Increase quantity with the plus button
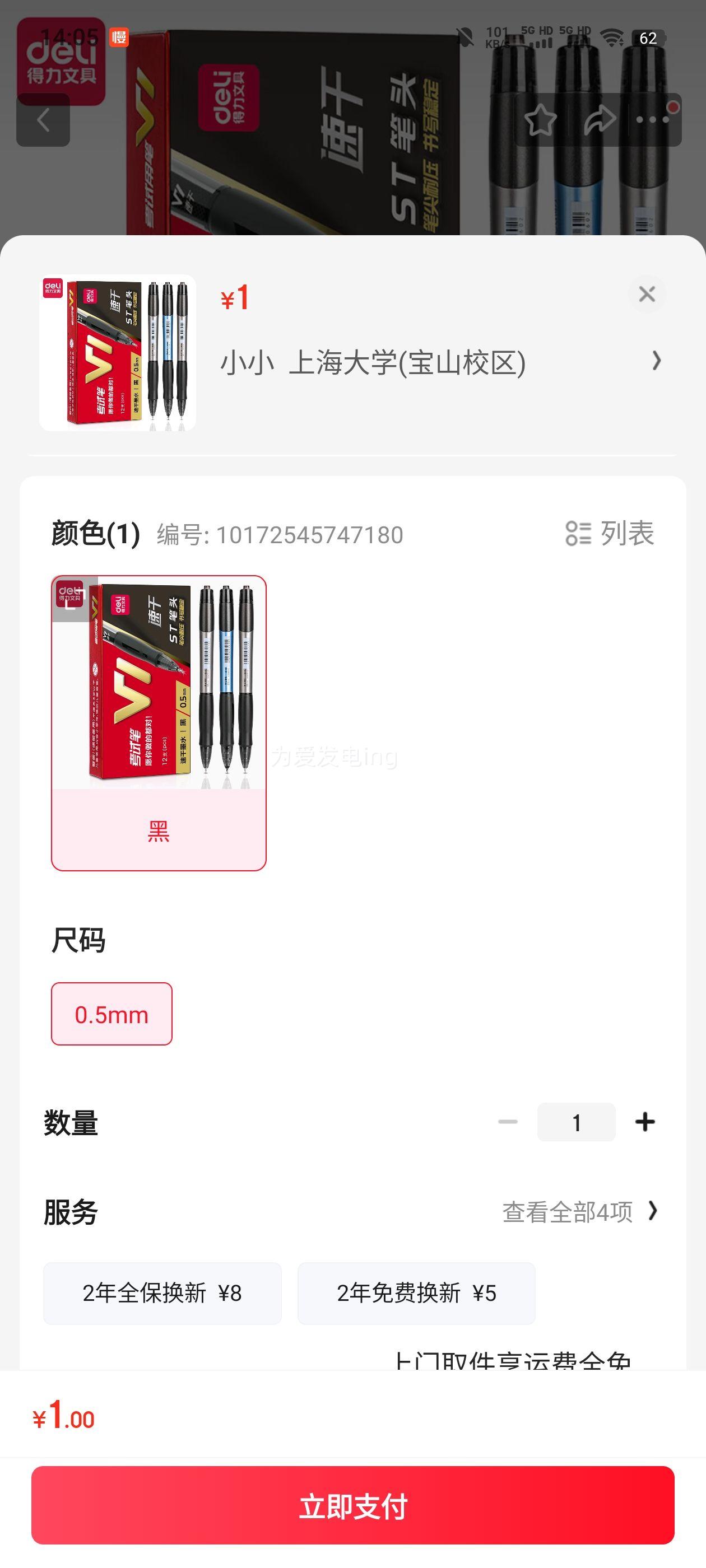The height and width of the screenshot is (1568, 706). (644, 1122)
